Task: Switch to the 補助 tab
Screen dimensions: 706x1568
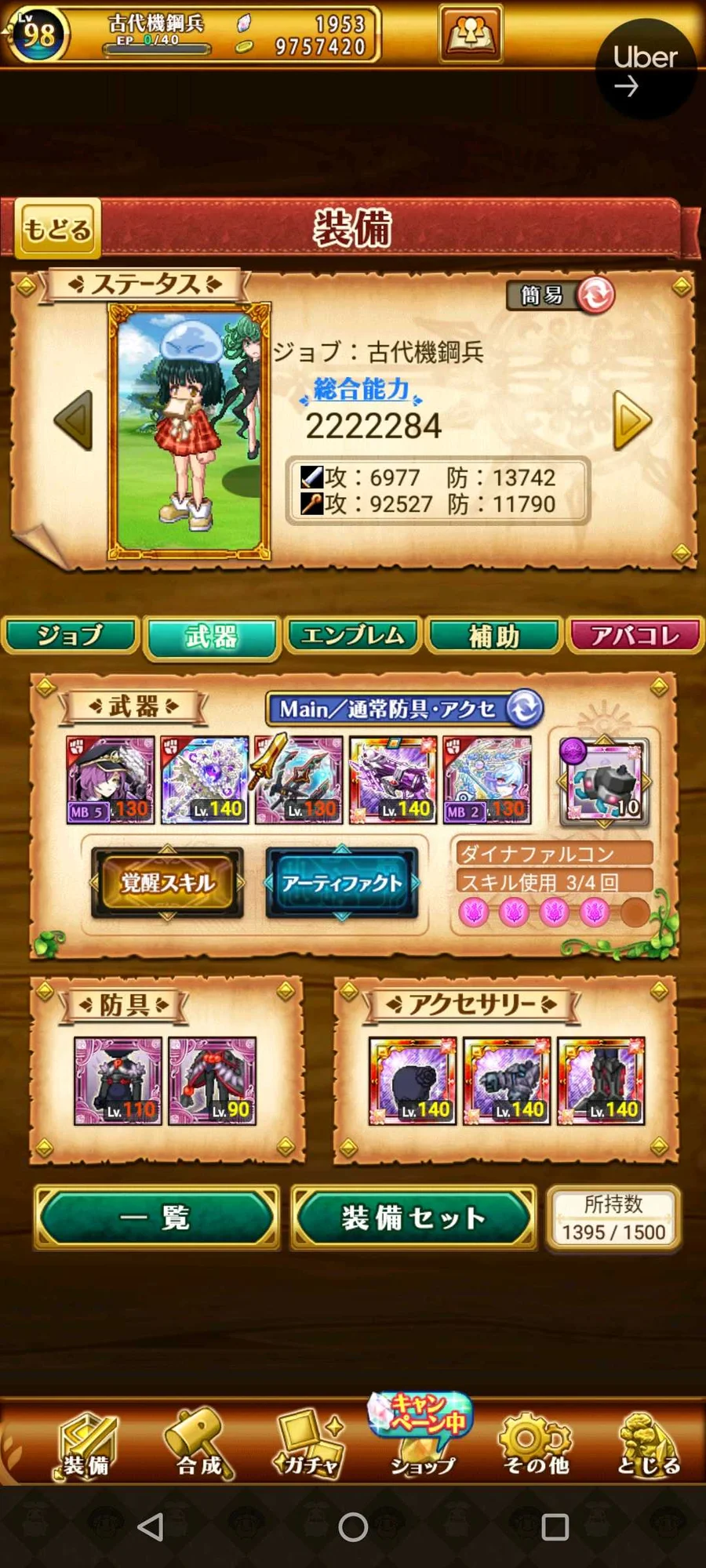Action: point(494,635)
